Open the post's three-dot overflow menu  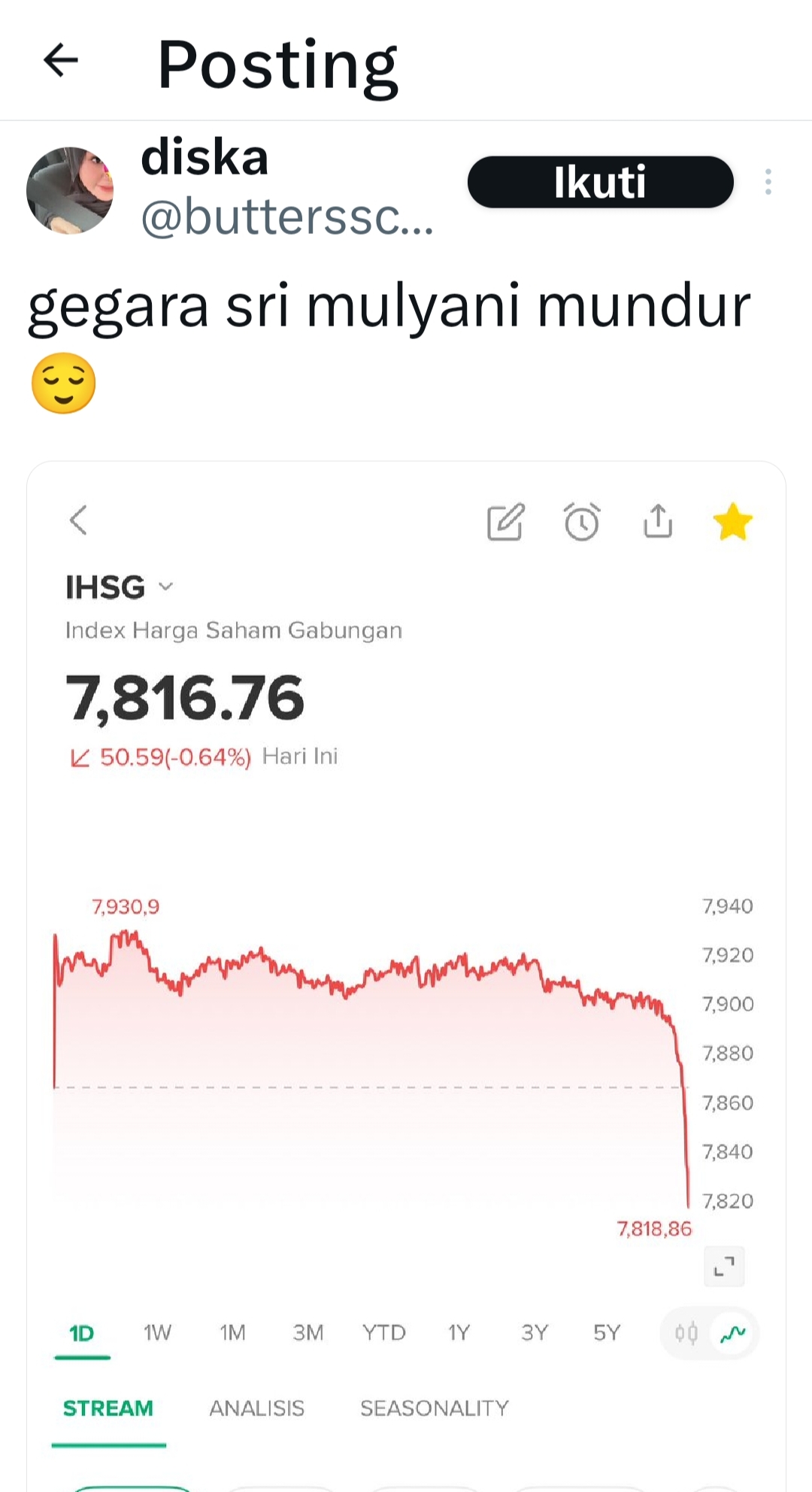(x=768, y=182)
